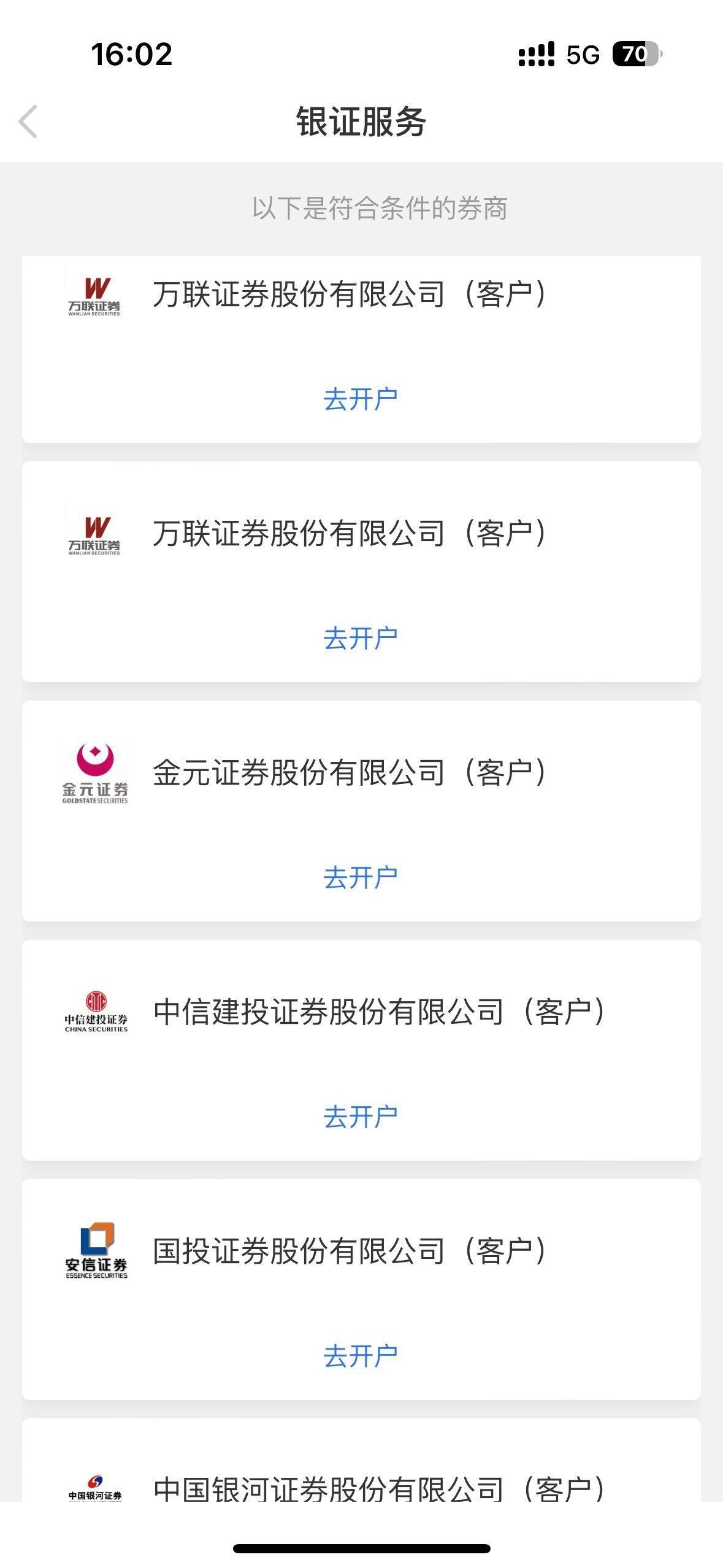Open the 中信建投证券股份有限公司 card
The width and height of the screenshot is (723, 1568).
pos(361,1050)
